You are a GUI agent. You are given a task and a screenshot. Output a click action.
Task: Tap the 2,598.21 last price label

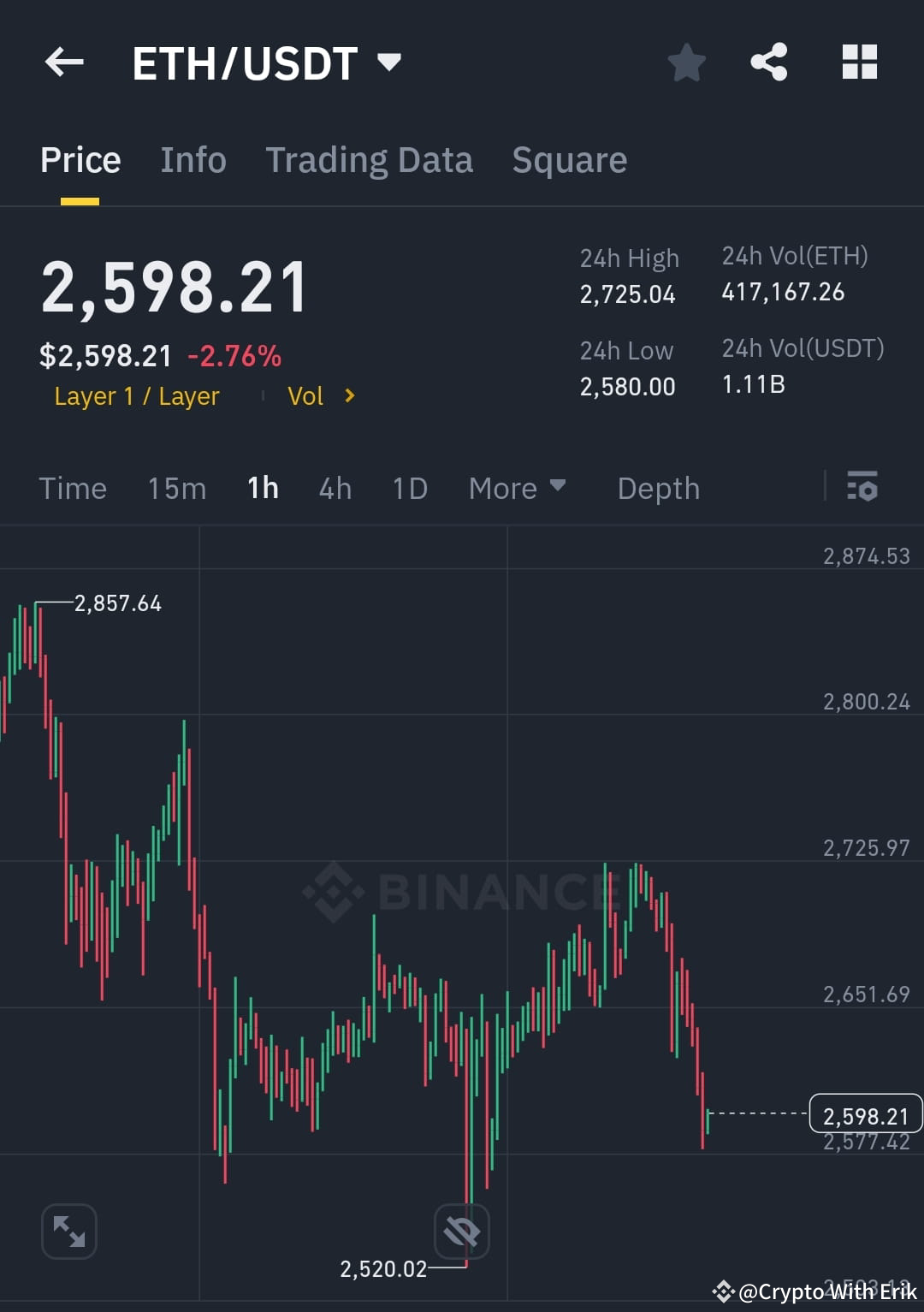point(866,1115)
